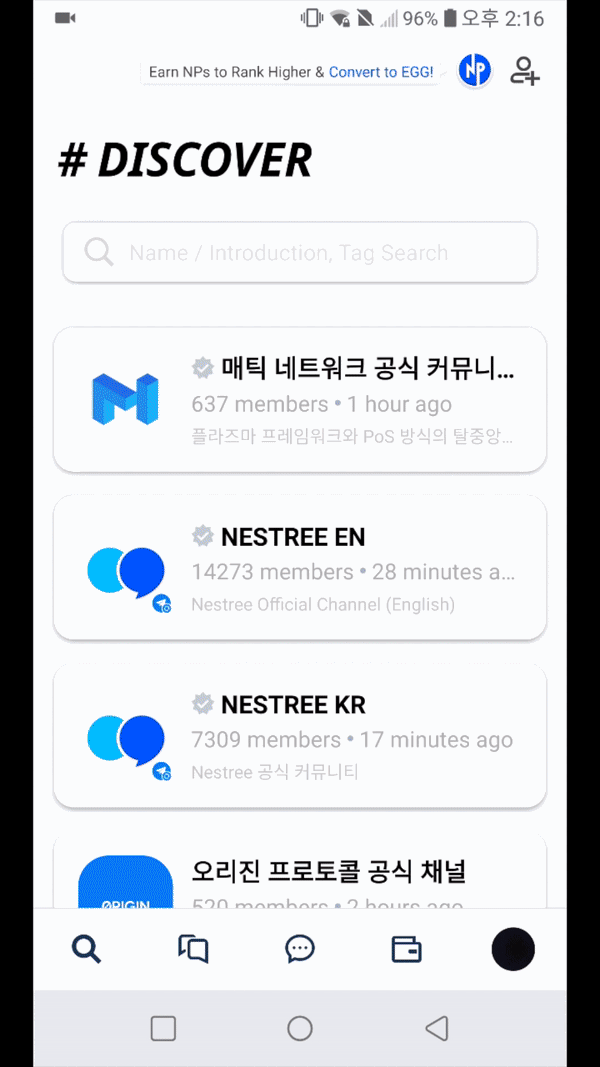Tap the Earn NPs convert to EGG banner
The width and height of the screenshot is (600, 1067).
291,72
